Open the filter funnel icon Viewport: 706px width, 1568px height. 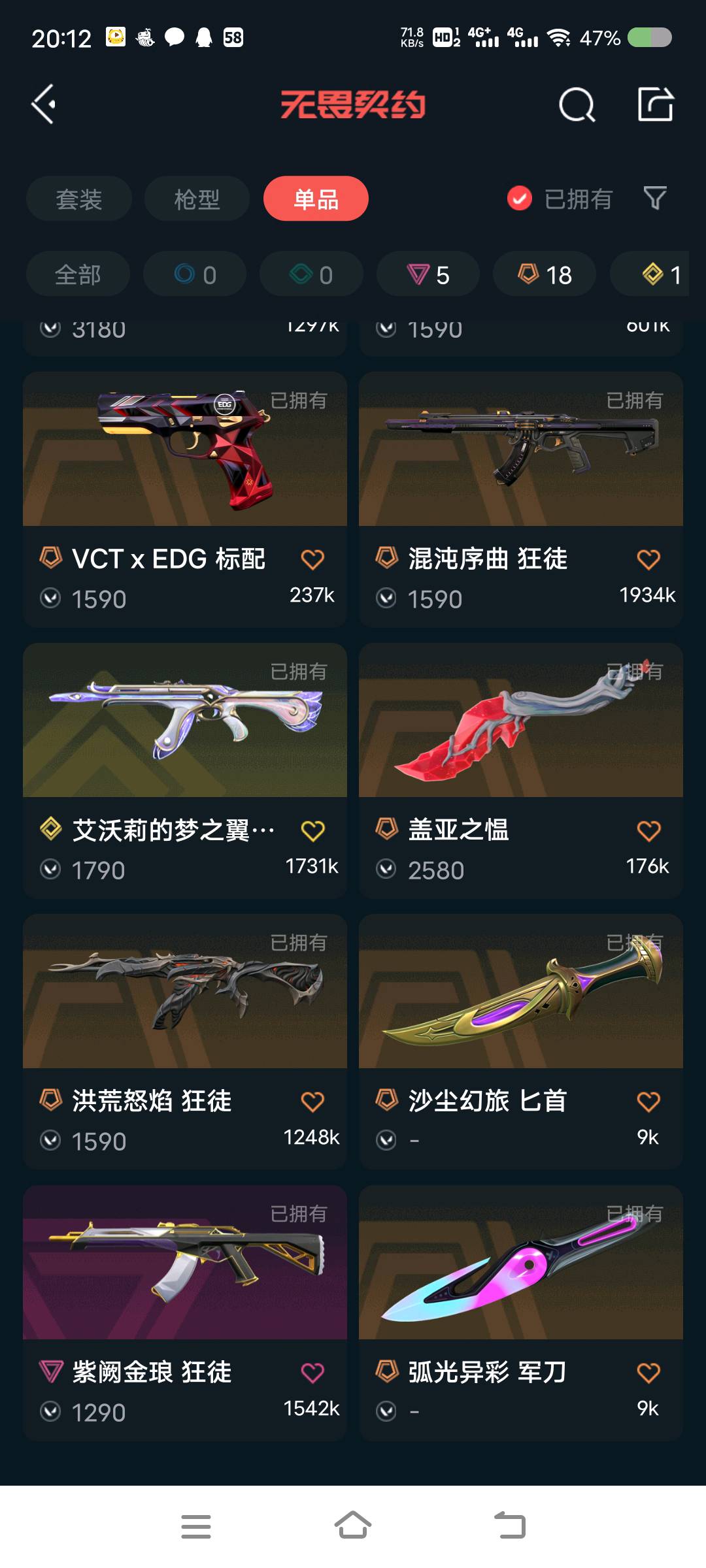654,198
